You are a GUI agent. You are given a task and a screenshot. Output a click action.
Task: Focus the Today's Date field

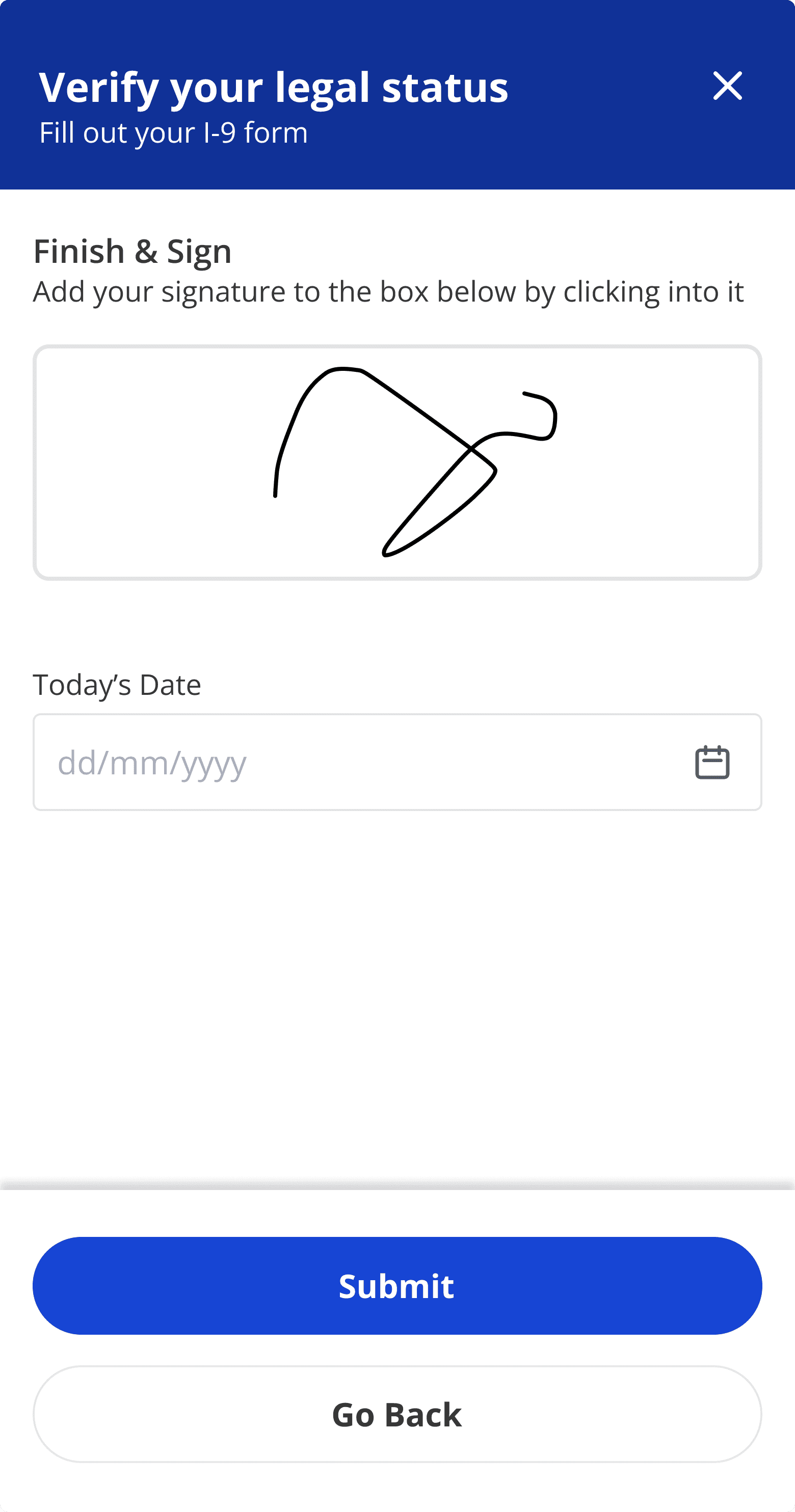coord(352,762)
